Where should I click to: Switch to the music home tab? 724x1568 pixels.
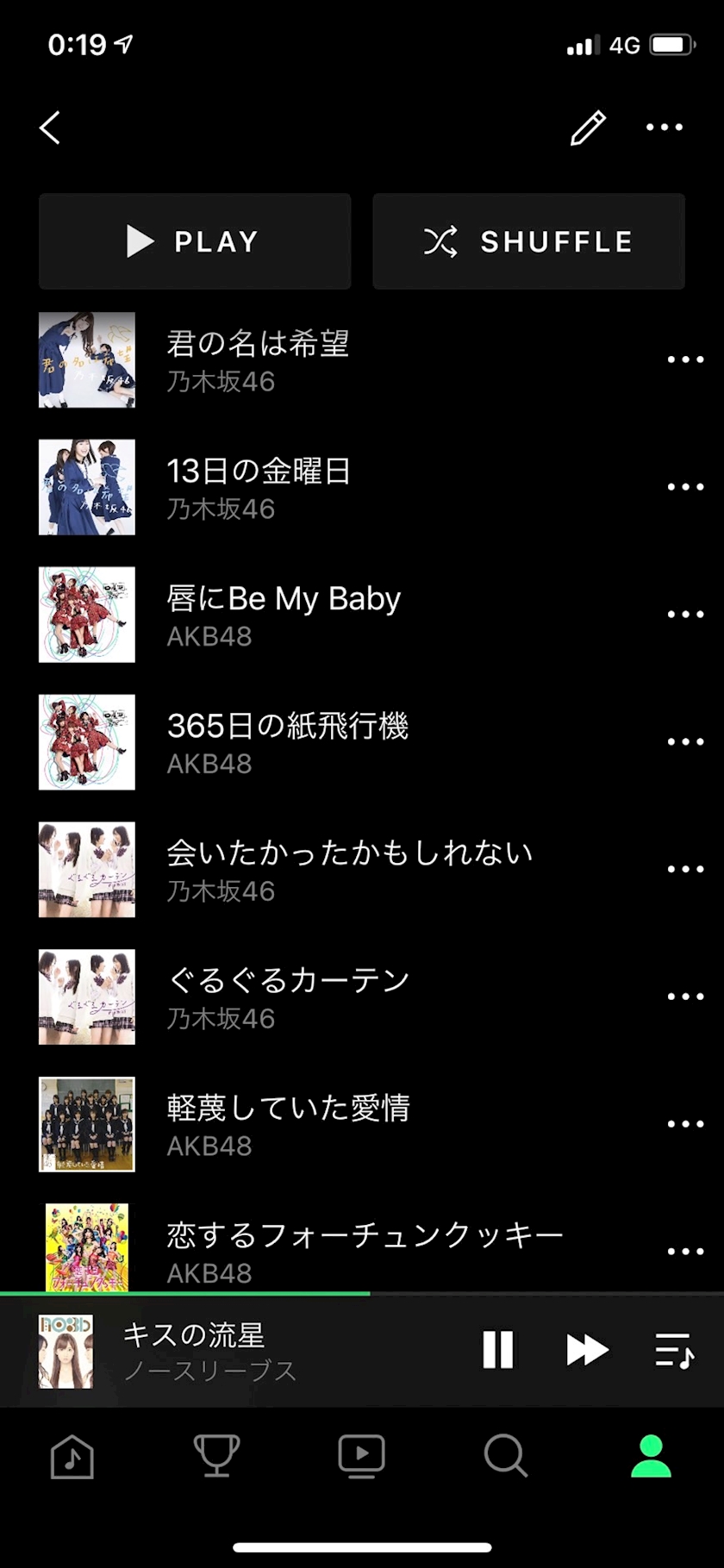pos(72,1457)
